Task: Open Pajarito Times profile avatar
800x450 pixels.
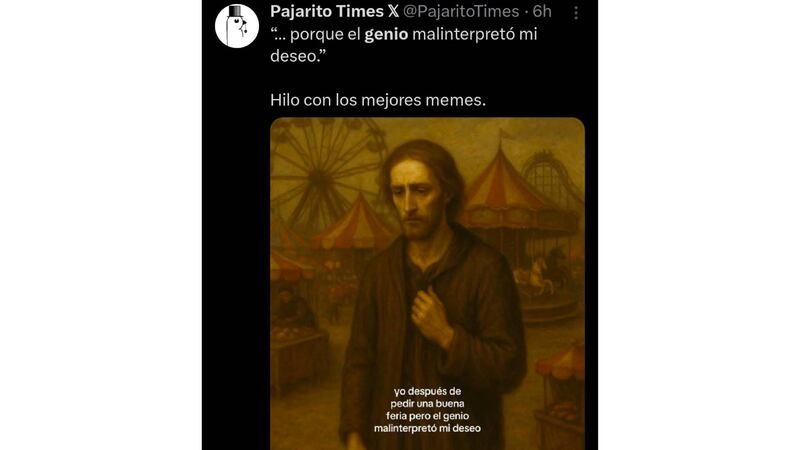Action: 237,26
